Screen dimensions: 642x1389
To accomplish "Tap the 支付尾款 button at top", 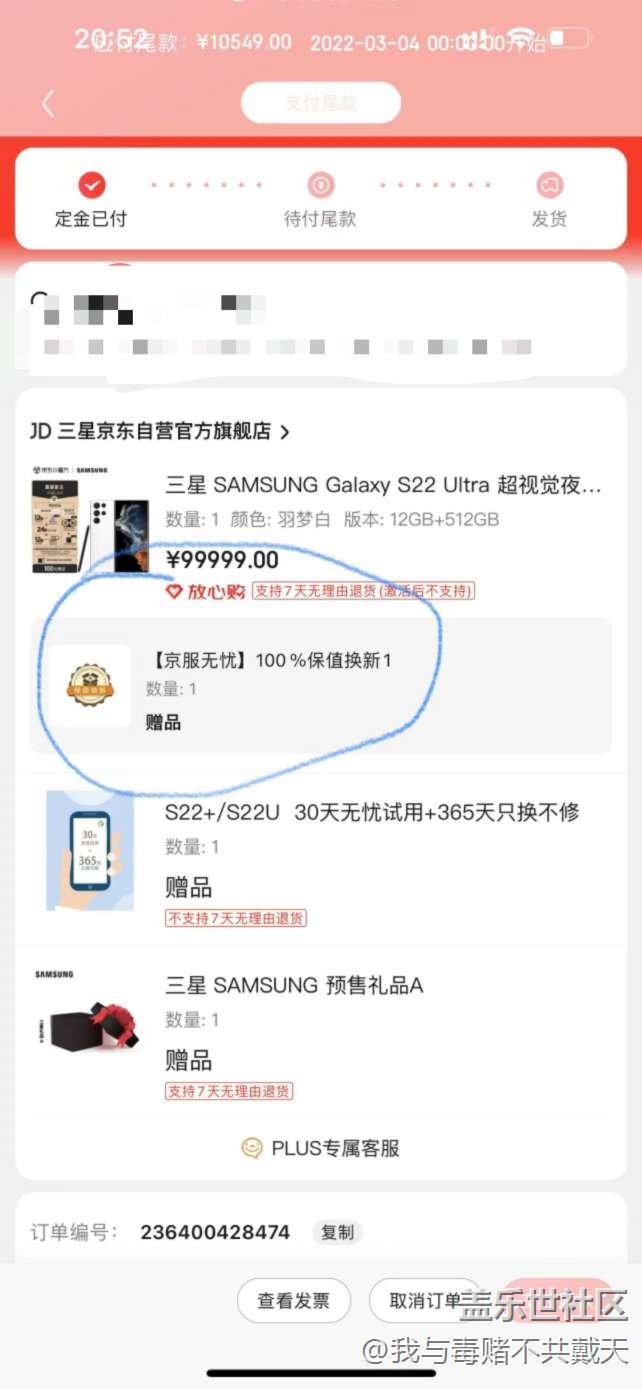I will coord(320,103).
